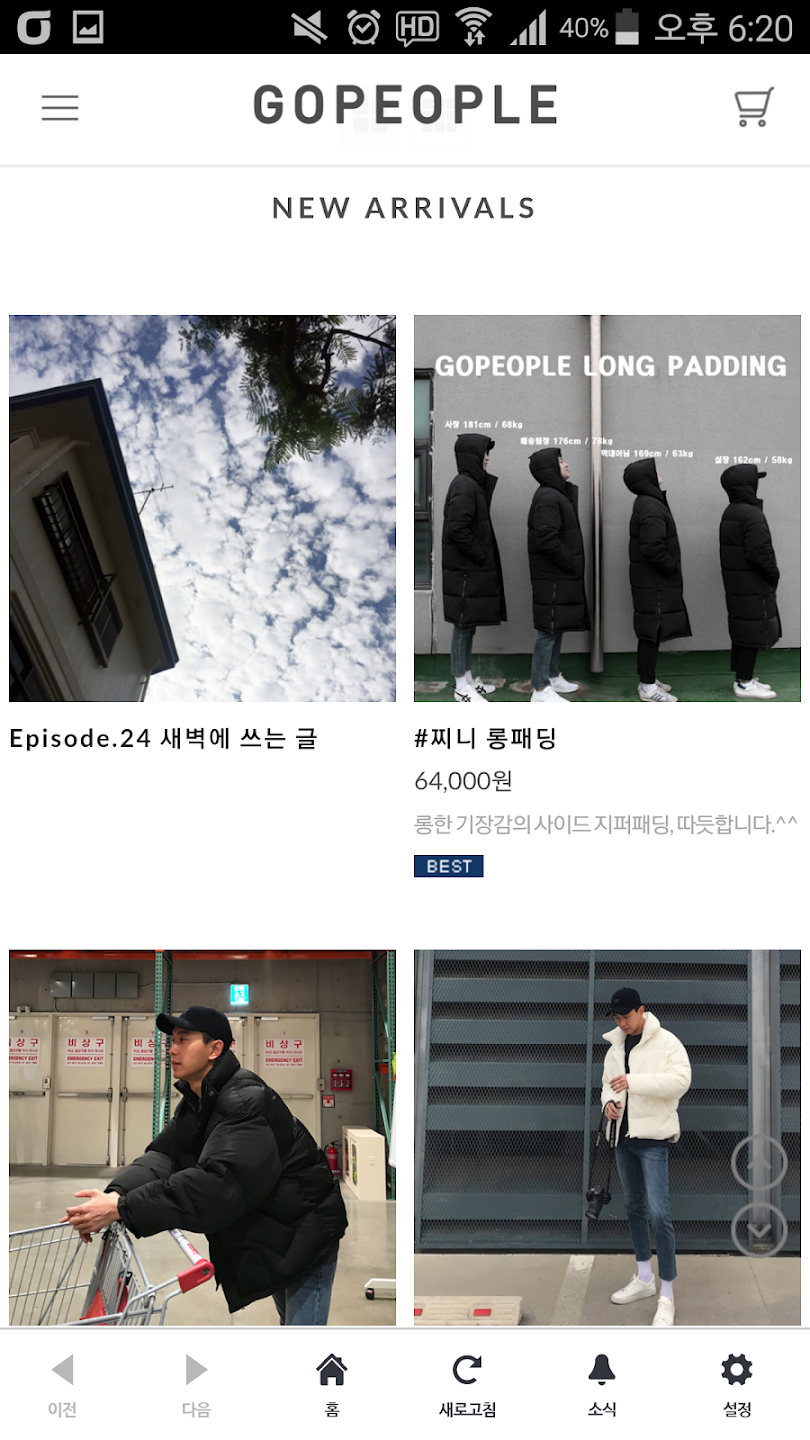Go back with 이전 button
This screenshot has height=1440, width=810.
[62, 1385]
